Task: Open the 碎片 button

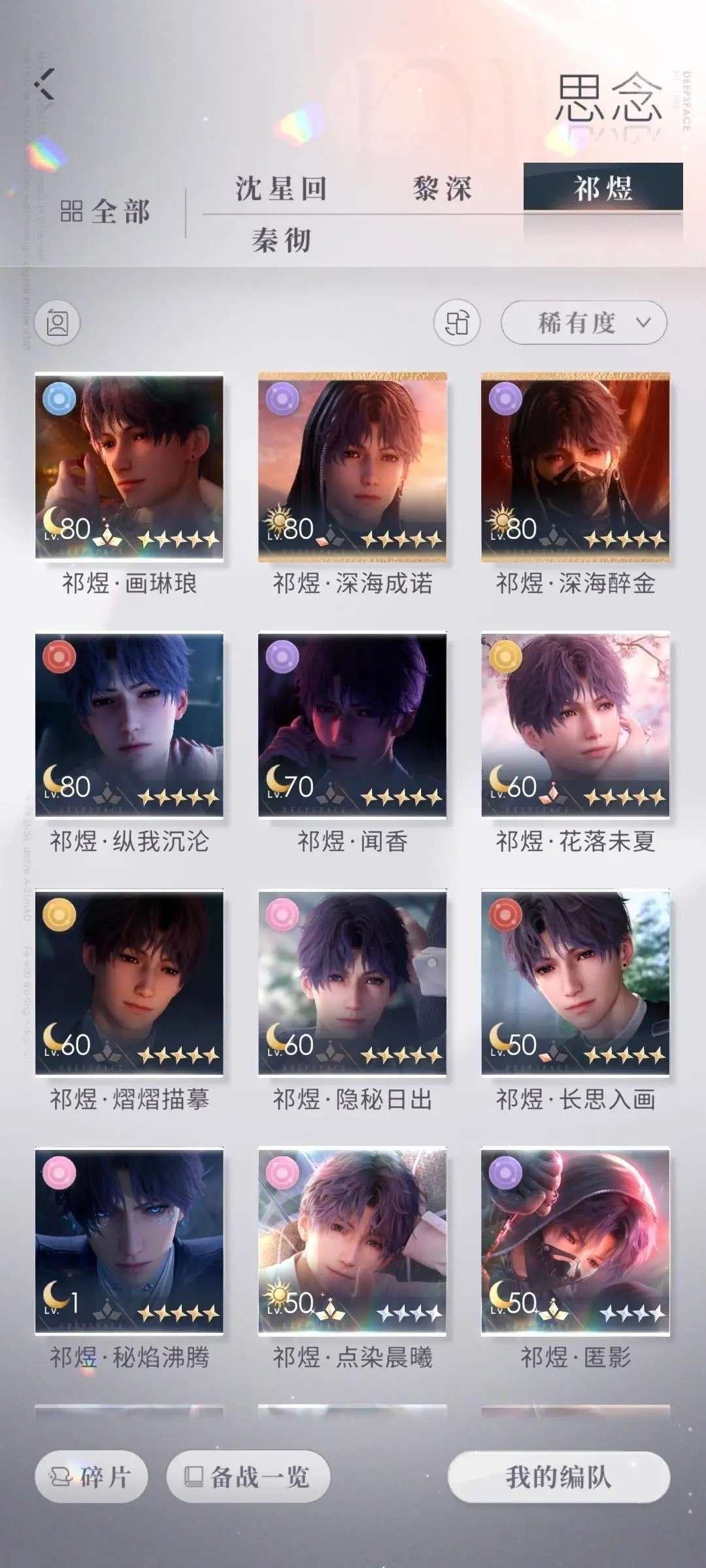Action: [x=92, y=1477]
